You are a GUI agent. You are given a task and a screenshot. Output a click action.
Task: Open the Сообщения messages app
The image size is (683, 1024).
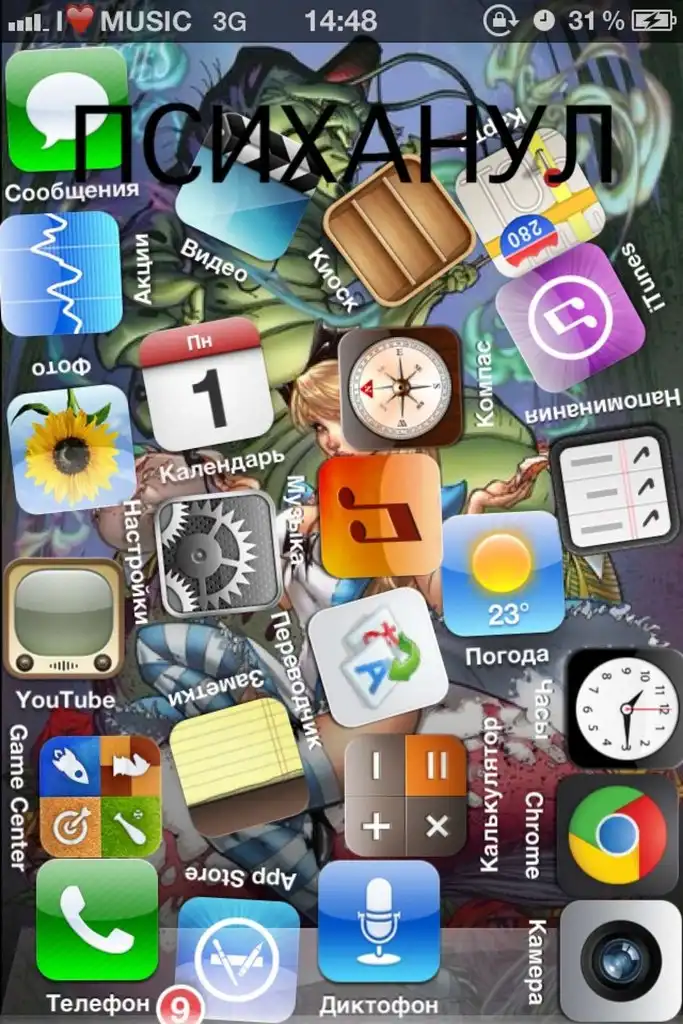[66, 110]
